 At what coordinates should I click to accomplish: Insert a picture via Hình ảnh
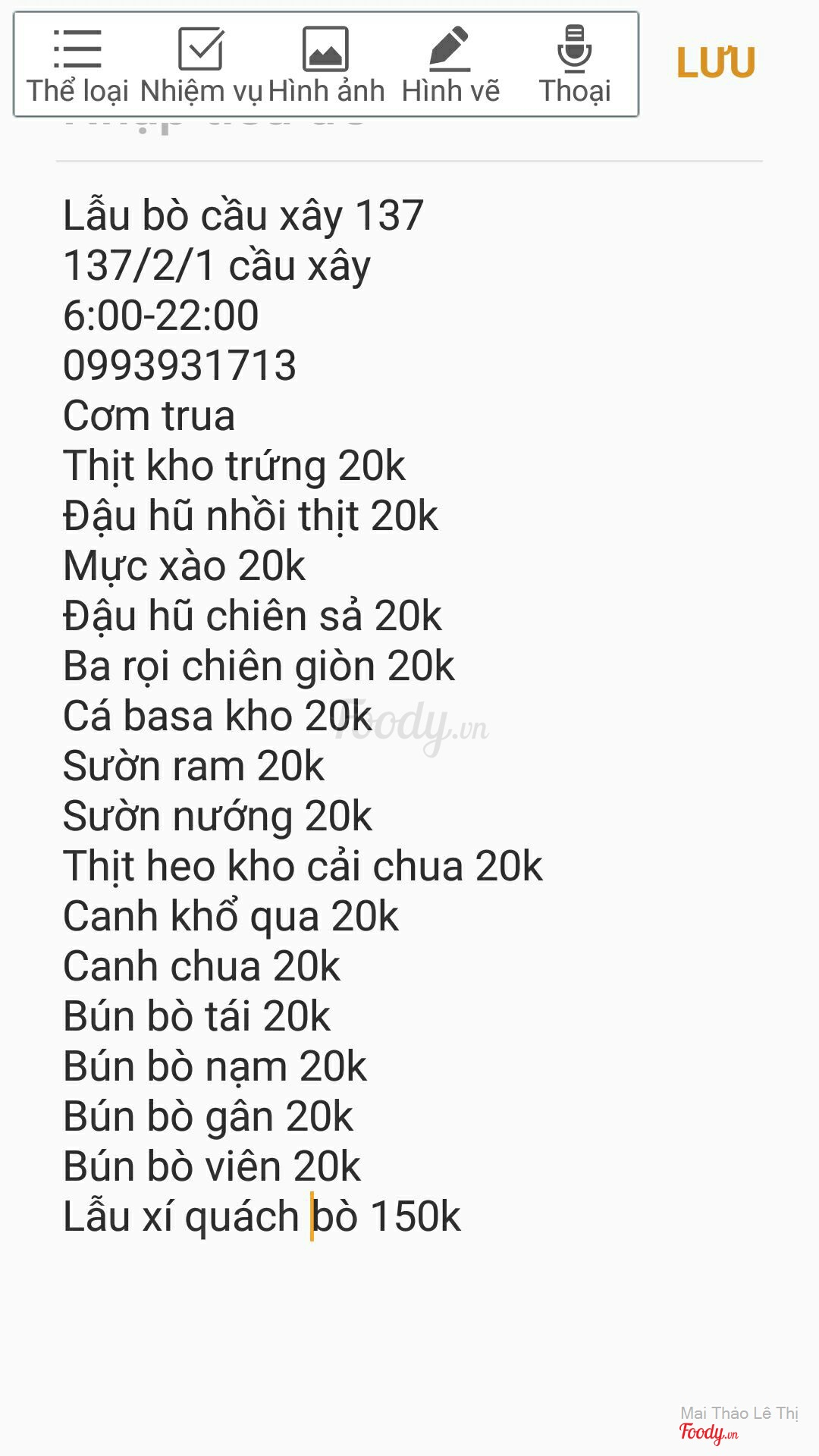tap(326, 65)
